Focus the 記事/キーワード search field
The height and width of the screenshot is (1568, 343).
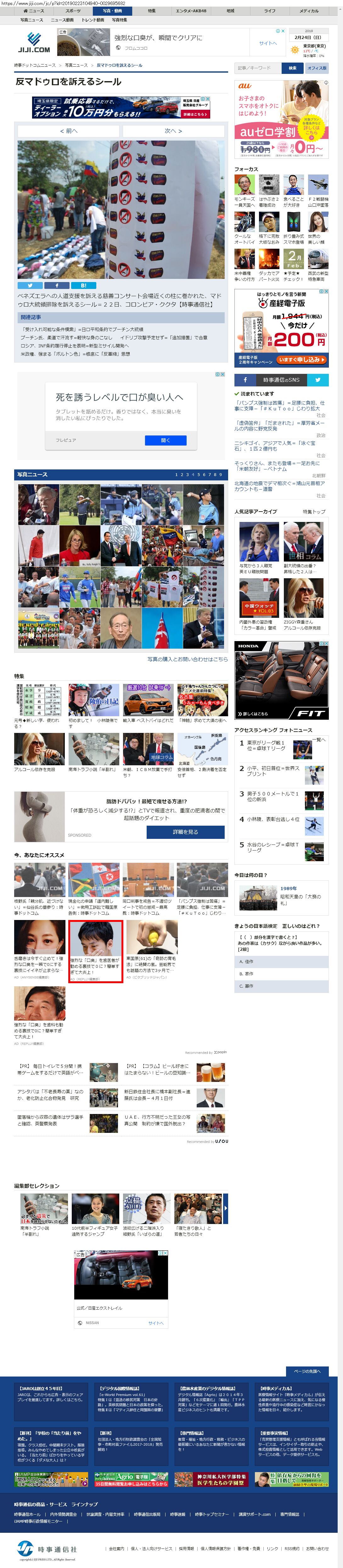click(258, 68)
